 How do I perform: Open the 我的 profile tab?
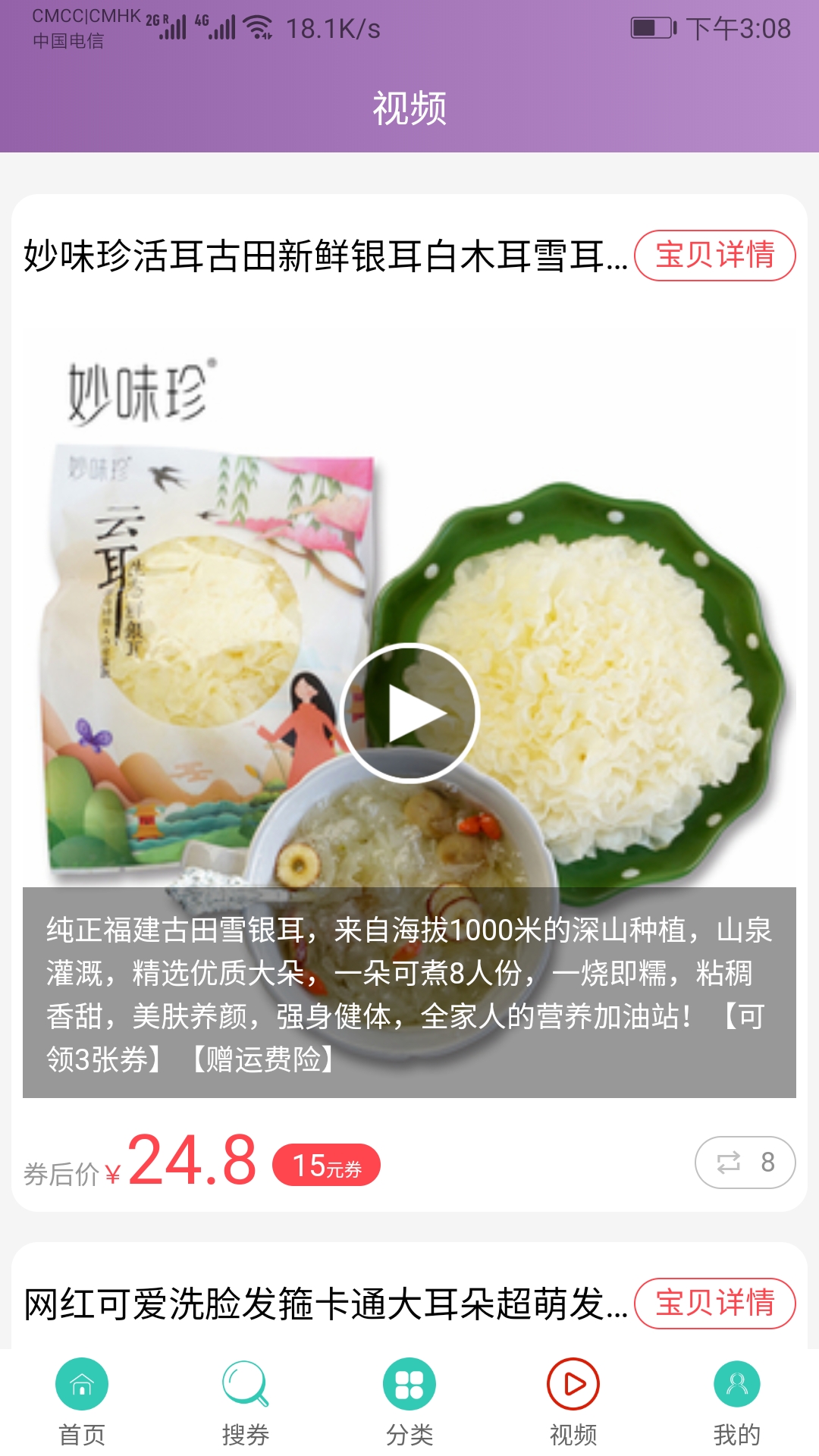pos(736,1401)
